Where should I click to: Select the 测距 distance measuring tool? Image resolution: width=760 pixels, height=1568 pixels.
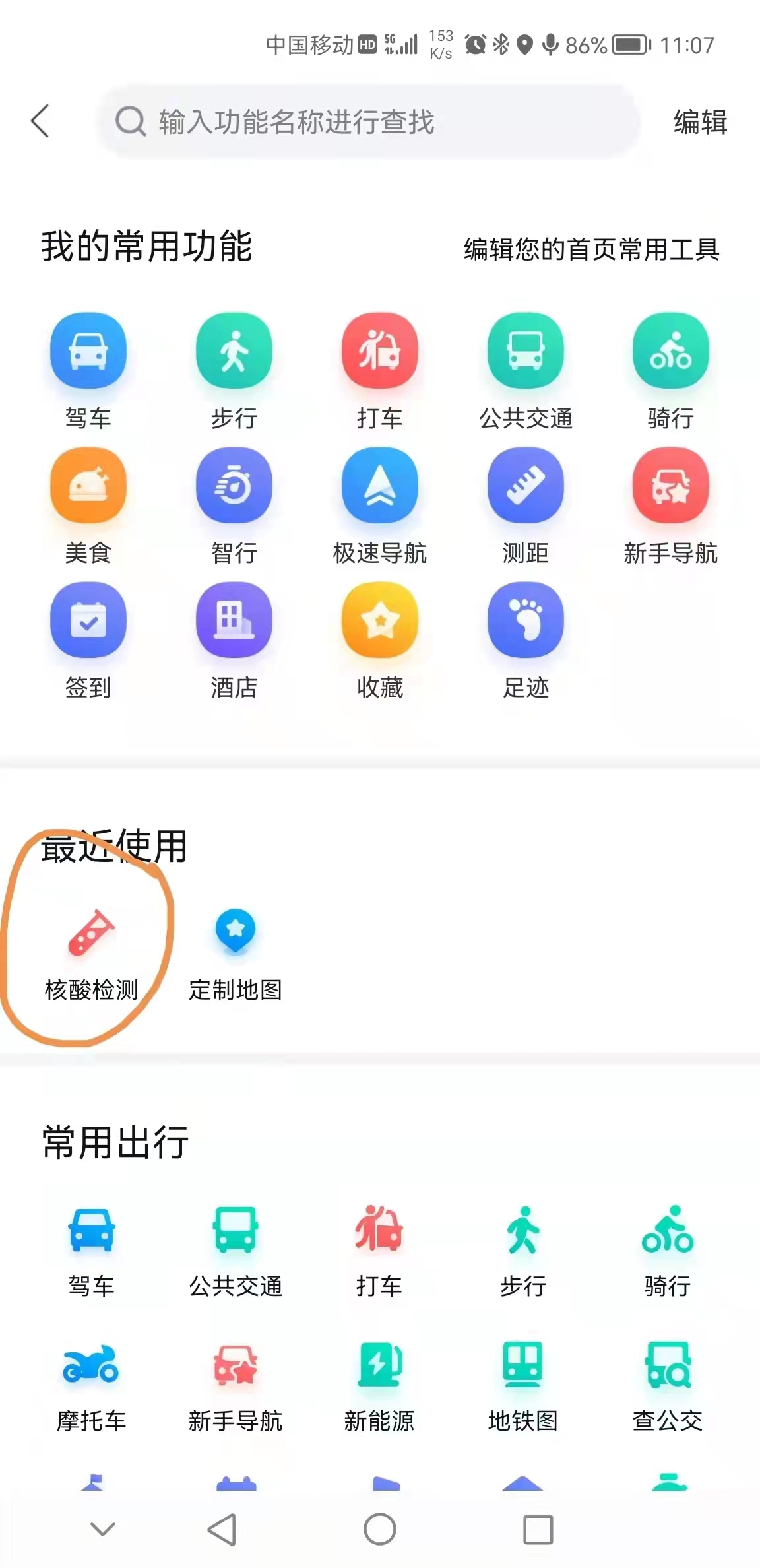525,486
